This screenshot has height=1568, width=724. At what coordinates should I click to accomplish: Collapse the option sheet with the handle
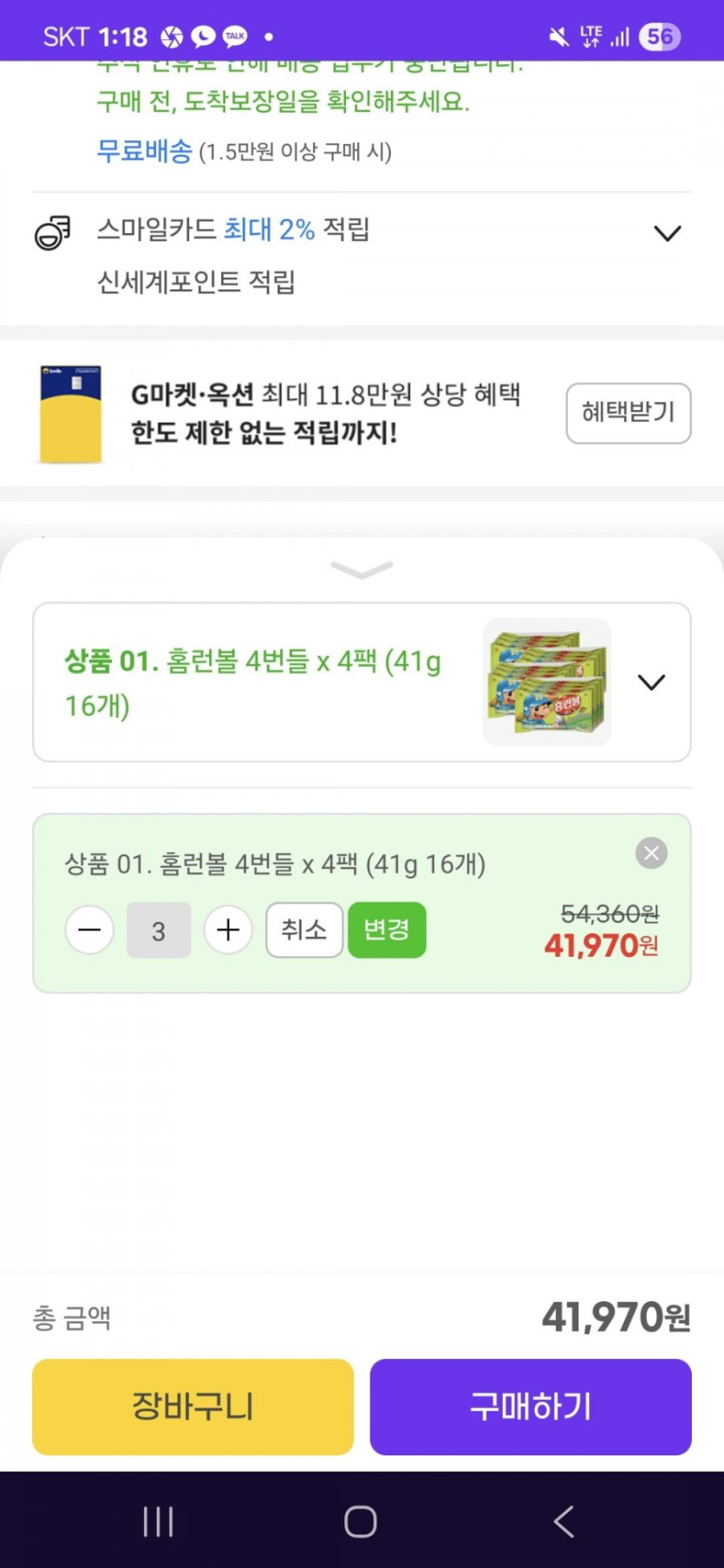362,569
